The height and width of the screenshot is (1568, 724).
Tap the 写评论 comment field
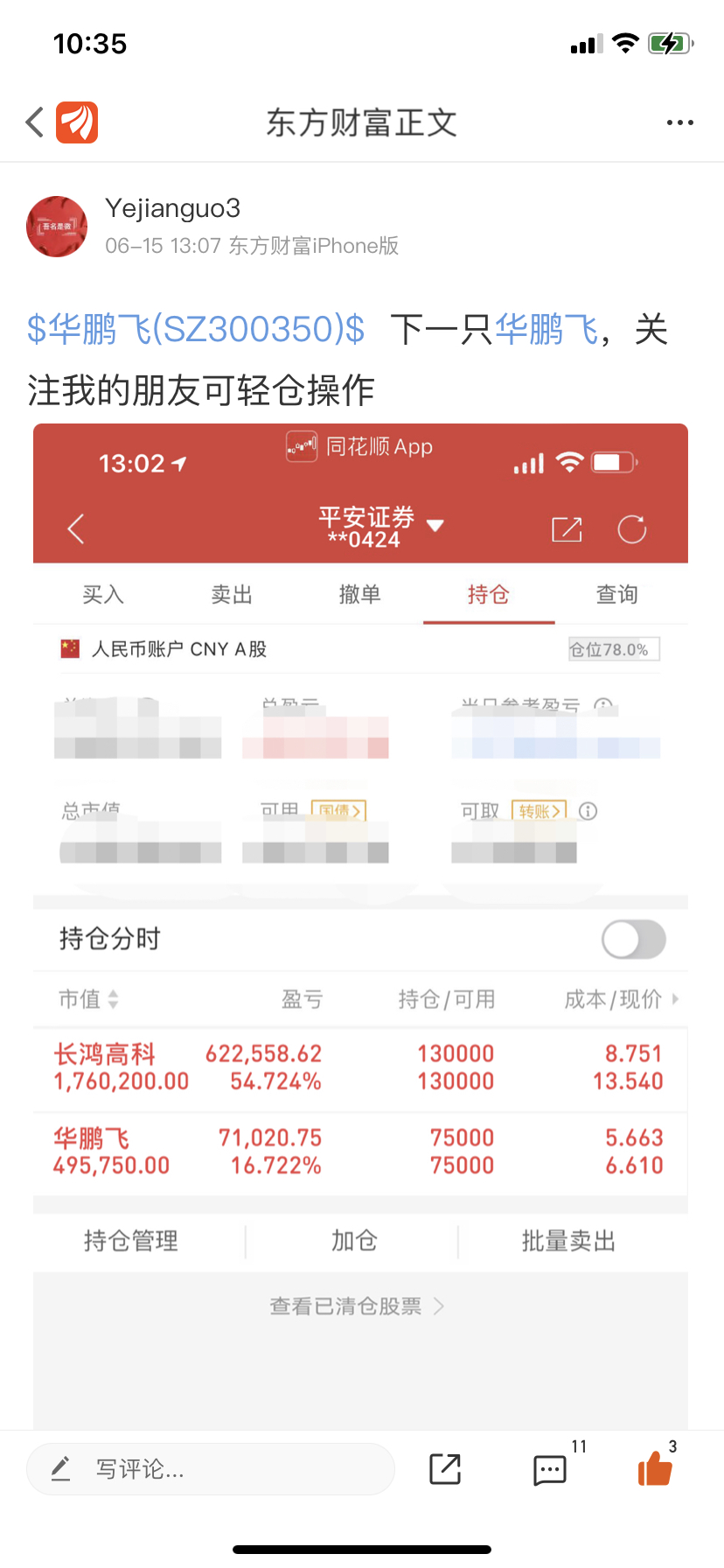click(x=211, y=1469)
